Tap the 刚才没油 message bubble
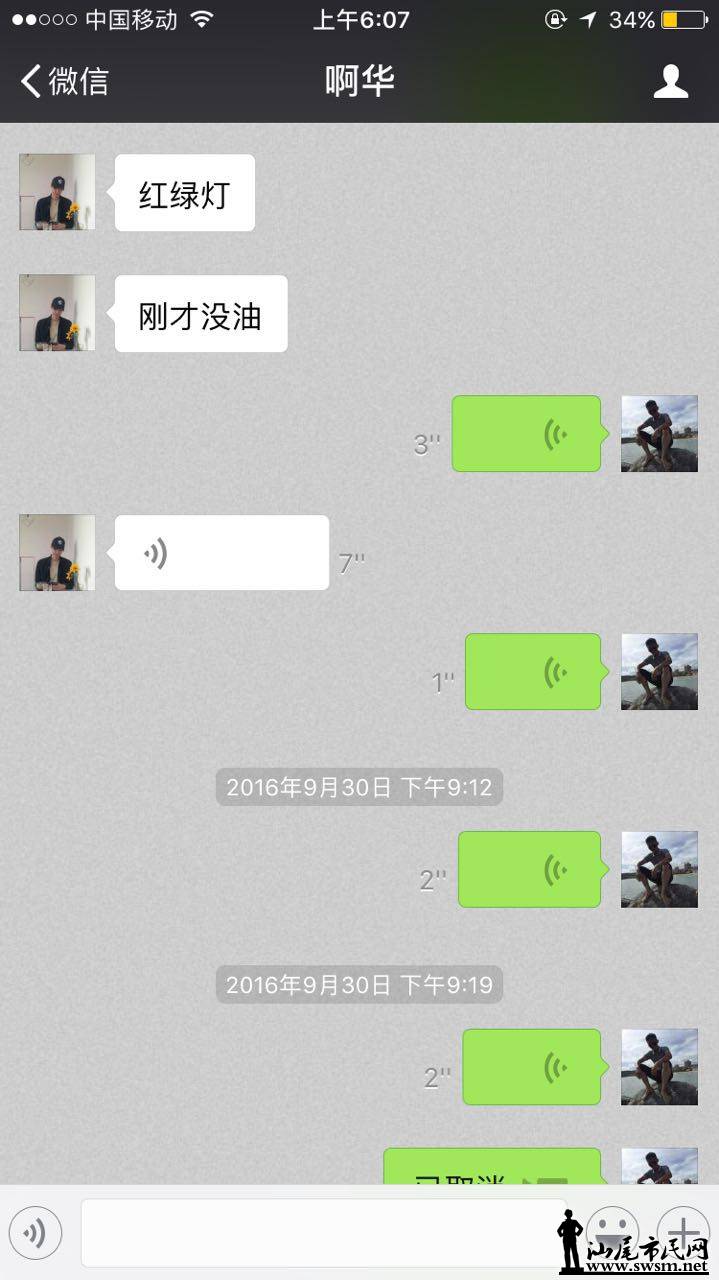719x1280 pixels. pos(200,315)
